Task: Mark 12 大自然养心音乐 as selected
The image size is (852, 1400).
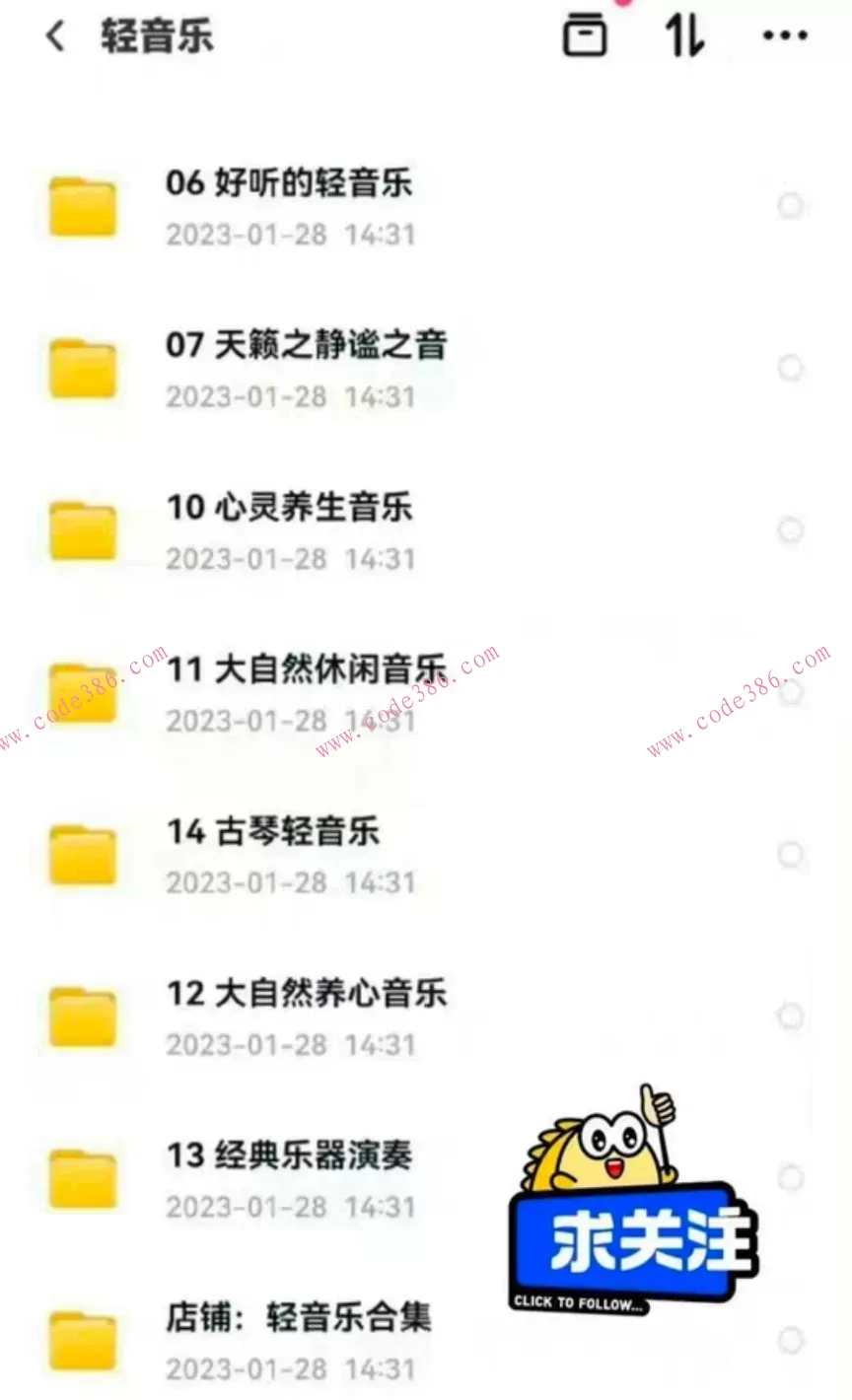Action: 790,1015
